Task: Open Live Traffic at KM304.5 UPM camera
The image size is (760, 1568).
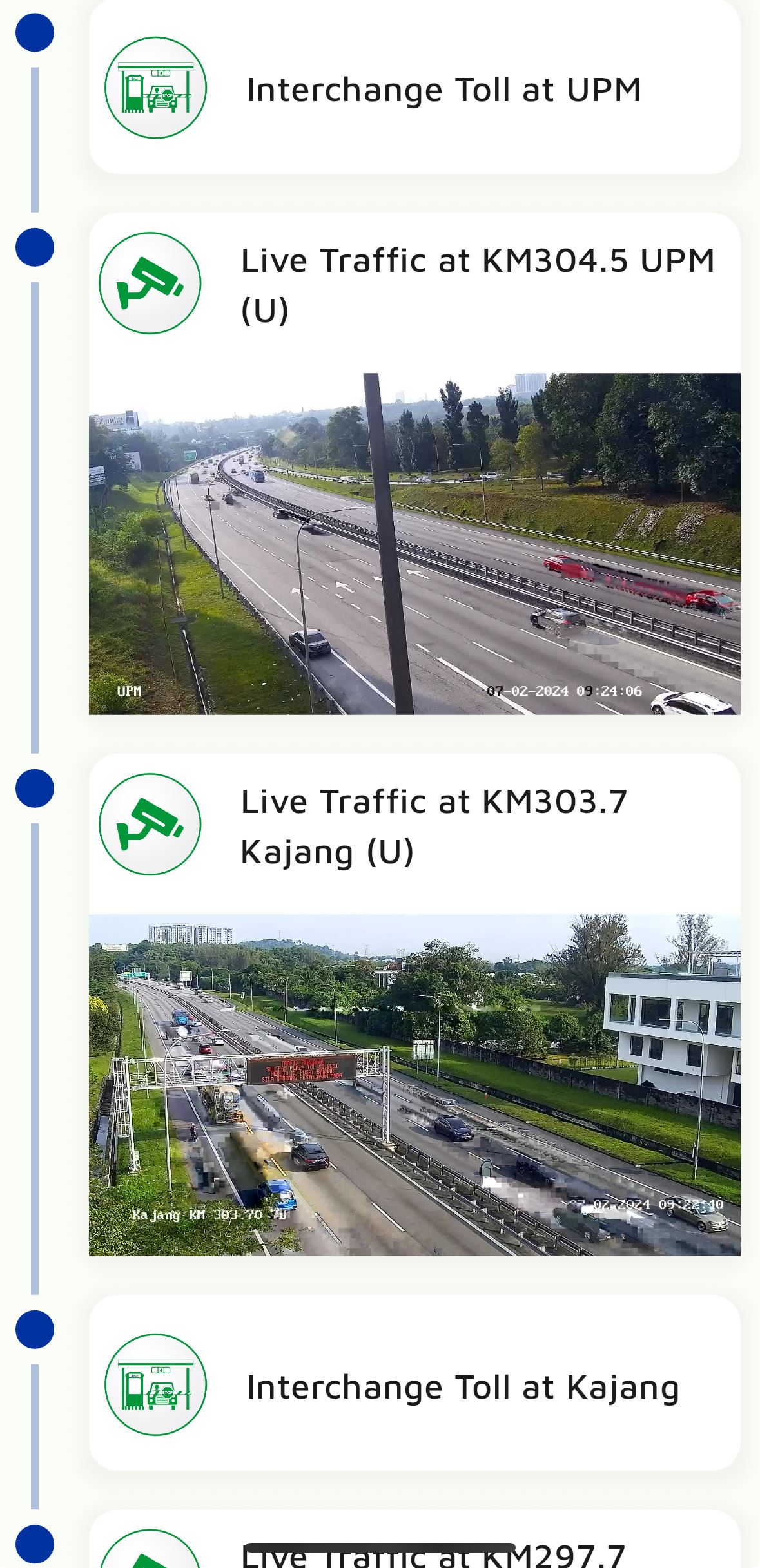Action: 414,543
